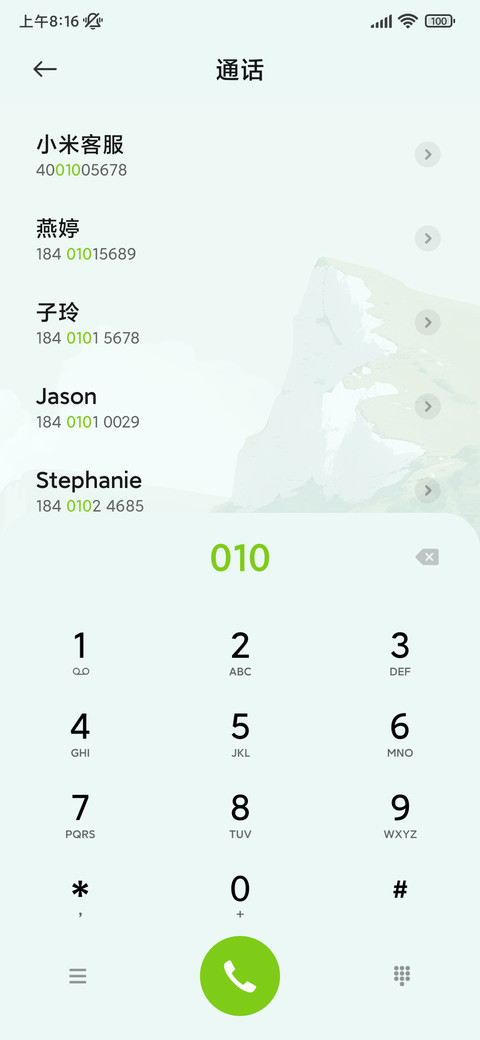Tap the 5 JKL key

point(240,734)
